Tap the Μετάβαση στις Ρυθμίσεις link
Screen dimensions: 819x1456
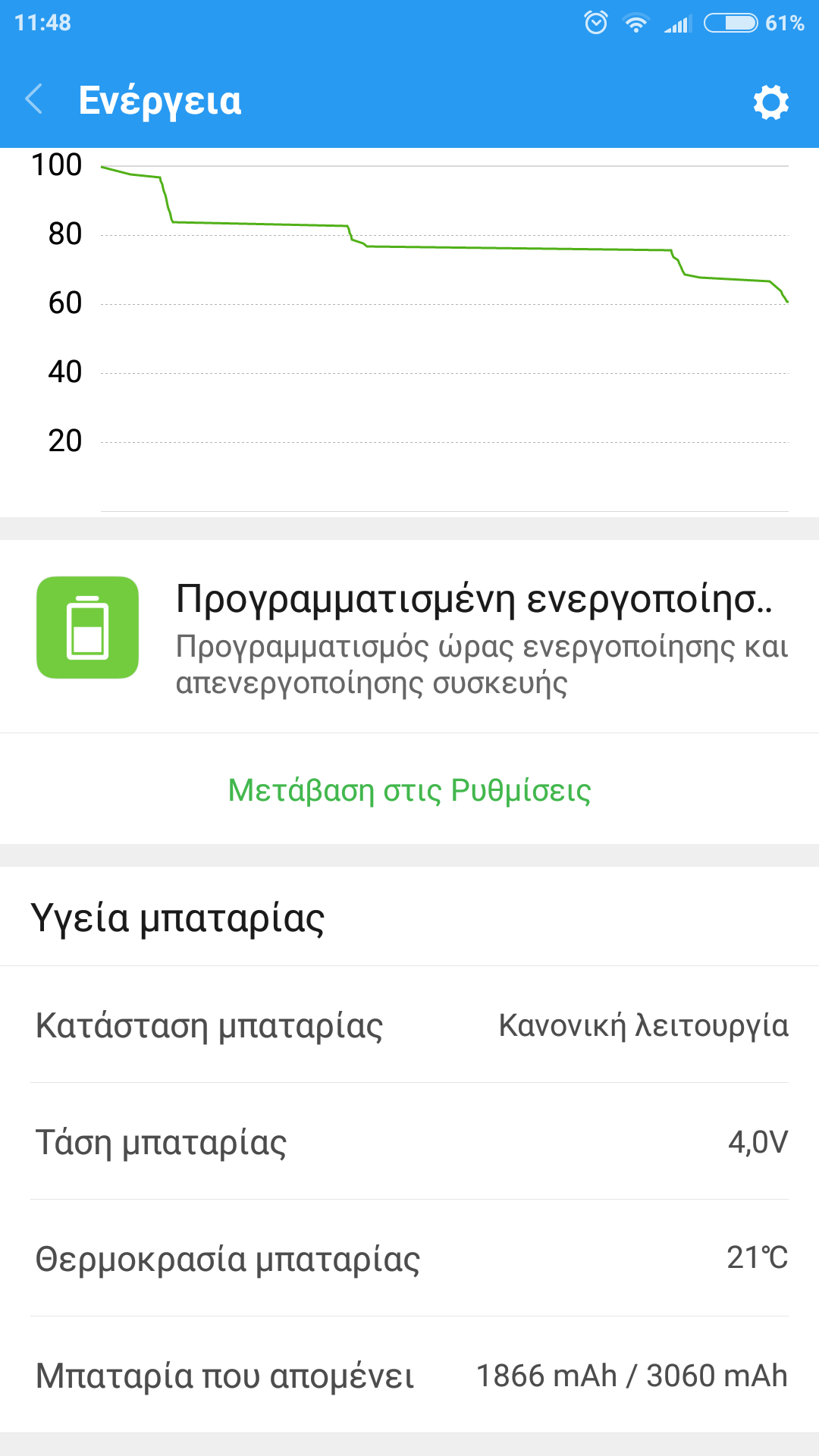409,790
